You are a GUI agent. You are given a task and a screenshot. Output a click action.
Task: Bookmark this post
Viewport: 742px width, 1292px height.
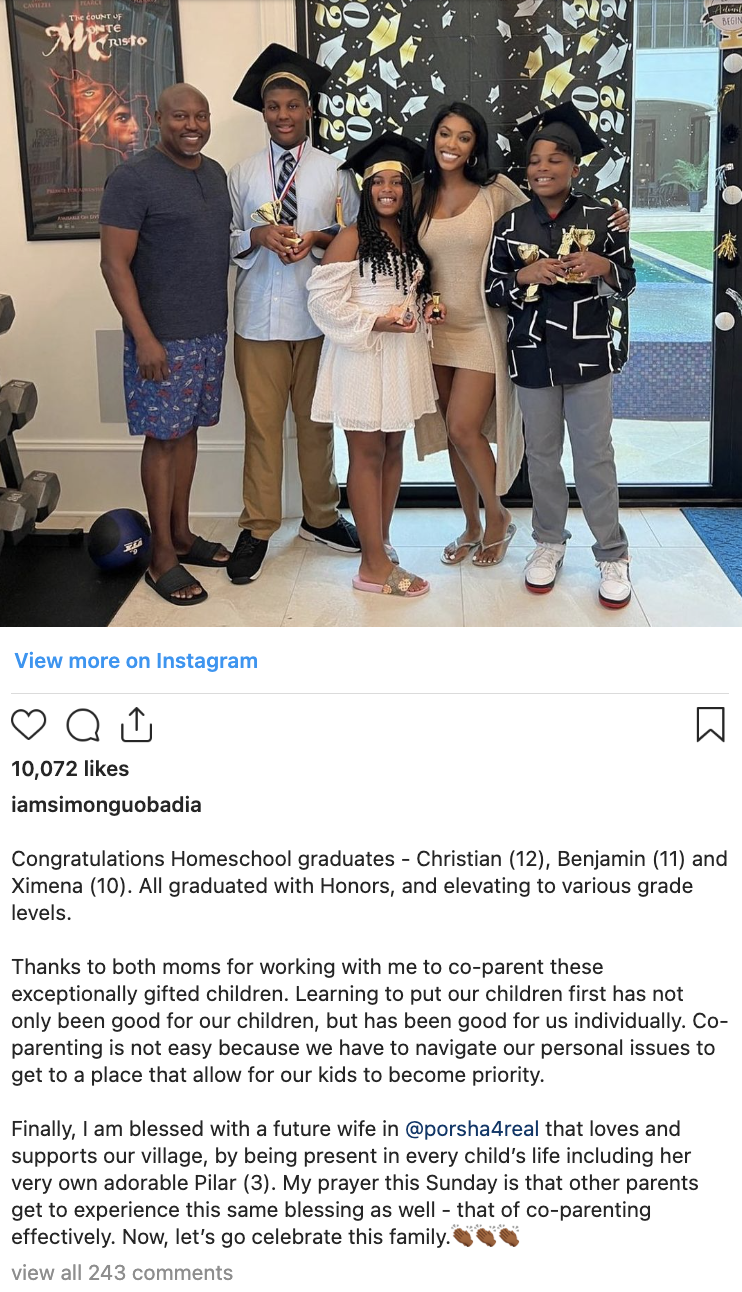(710, 724)
